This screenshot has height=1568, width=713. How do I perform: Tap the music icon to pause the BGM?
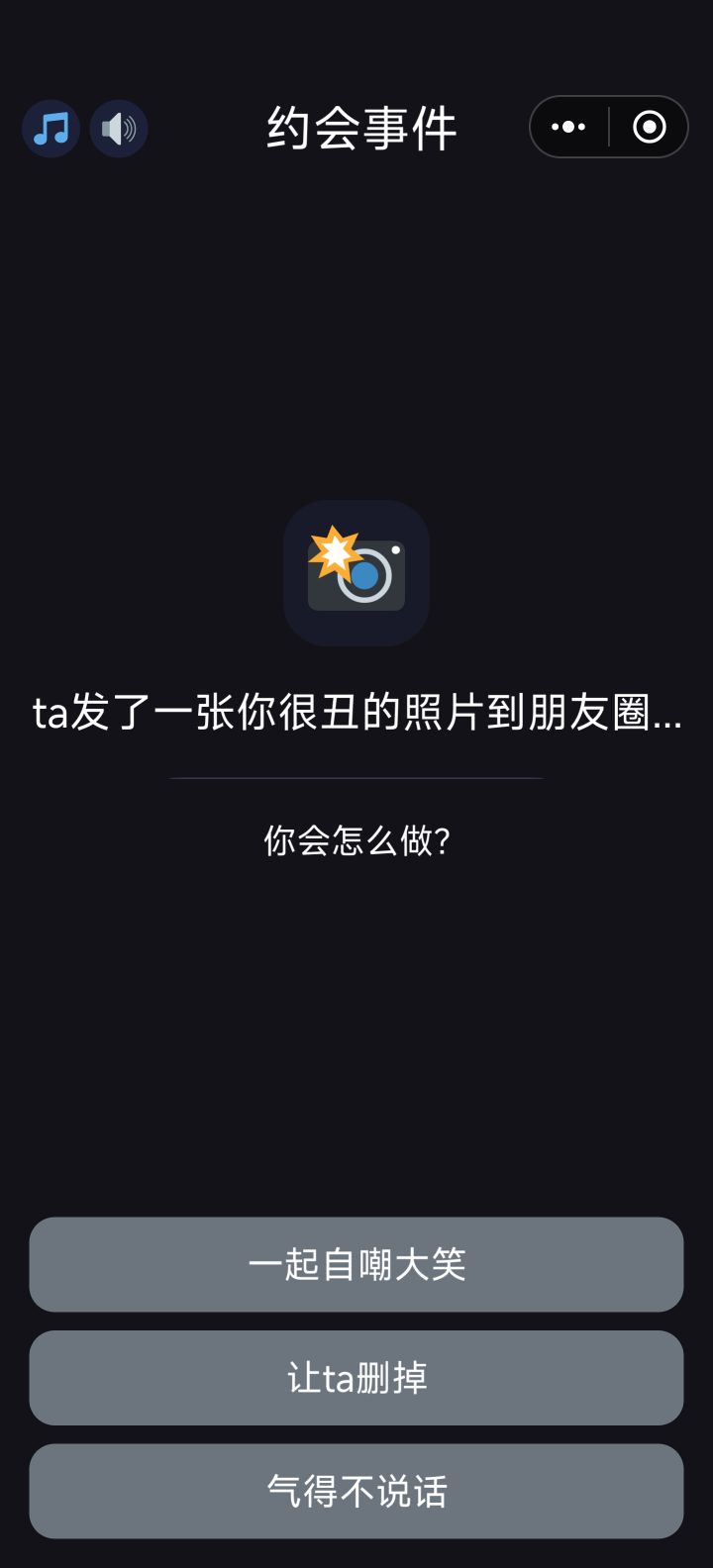[51, 127]
